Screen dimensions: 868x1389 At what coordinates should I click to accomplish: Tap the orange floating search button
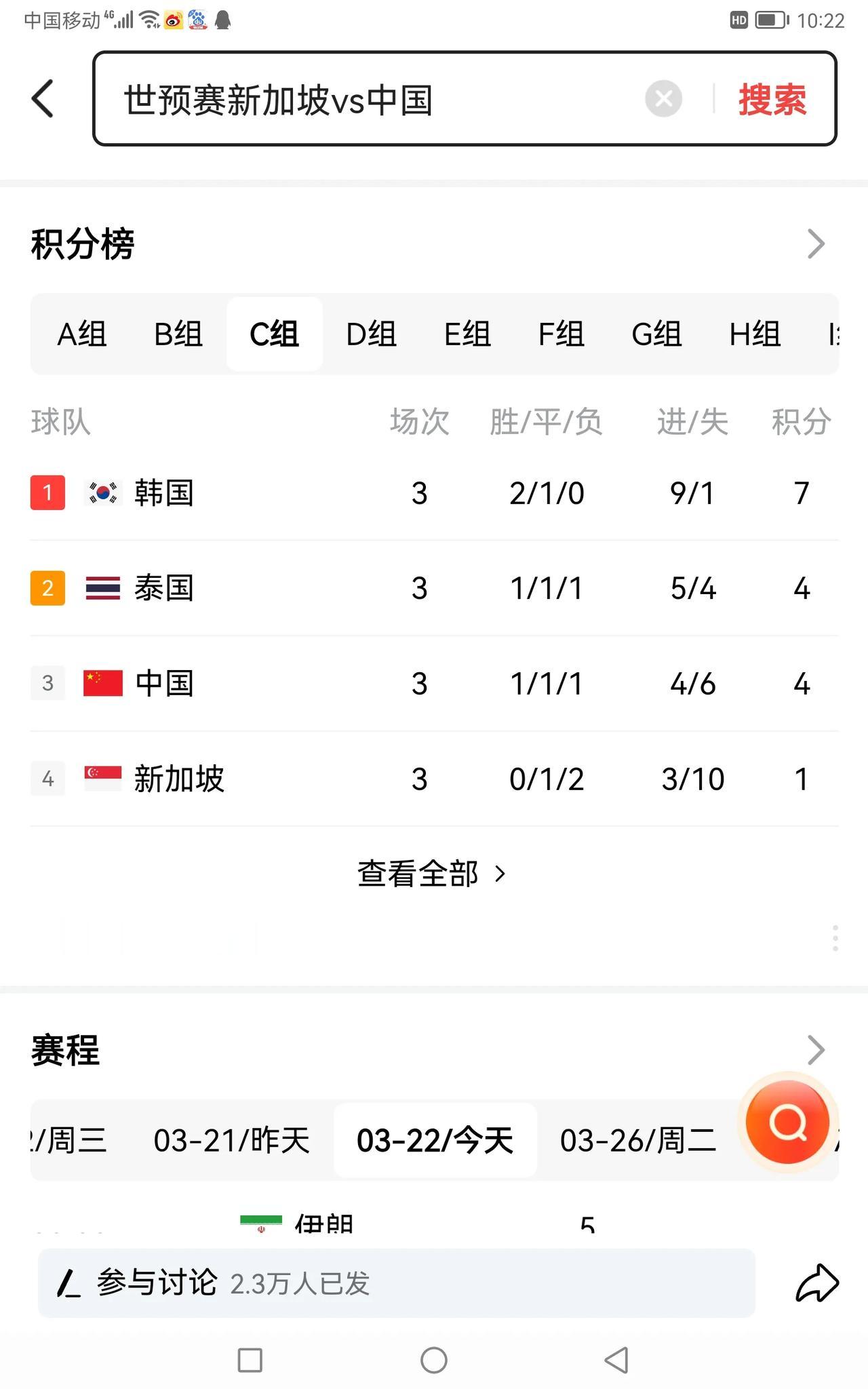[787, 1122]
